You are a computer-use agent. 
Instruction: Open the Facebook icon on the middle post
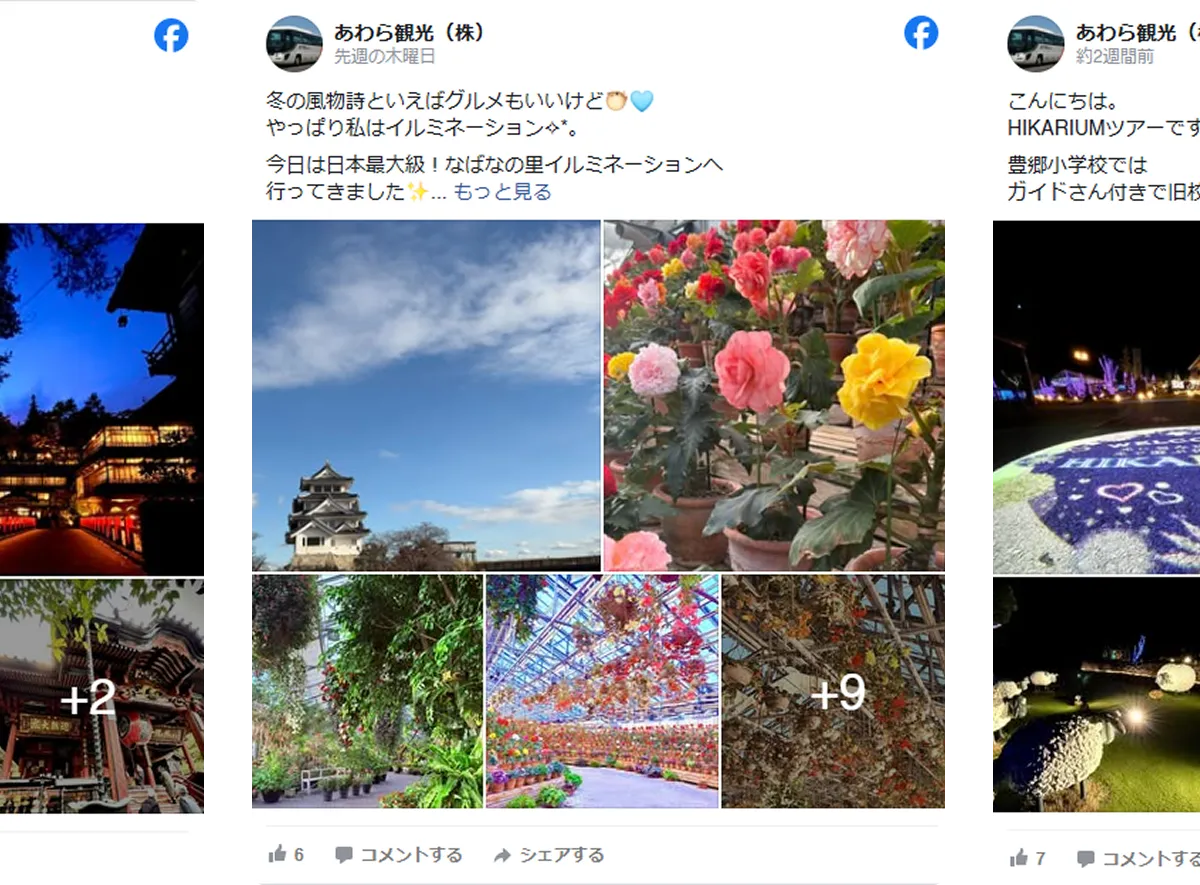tap(921, 33)
